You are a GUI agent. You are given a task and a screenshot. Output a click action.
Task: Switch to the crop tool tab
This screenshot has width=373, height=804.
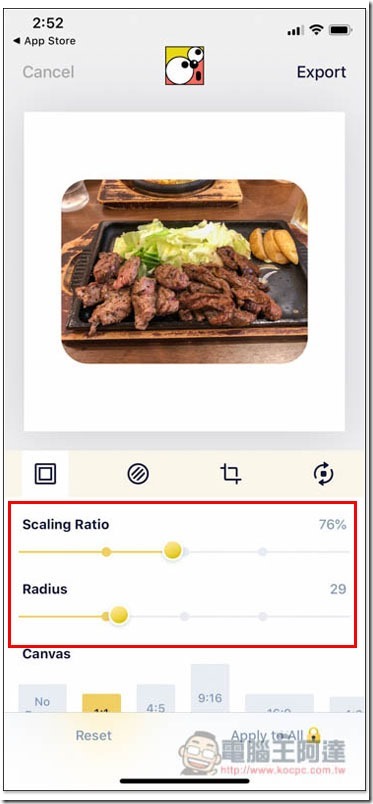tap(231, 474)
